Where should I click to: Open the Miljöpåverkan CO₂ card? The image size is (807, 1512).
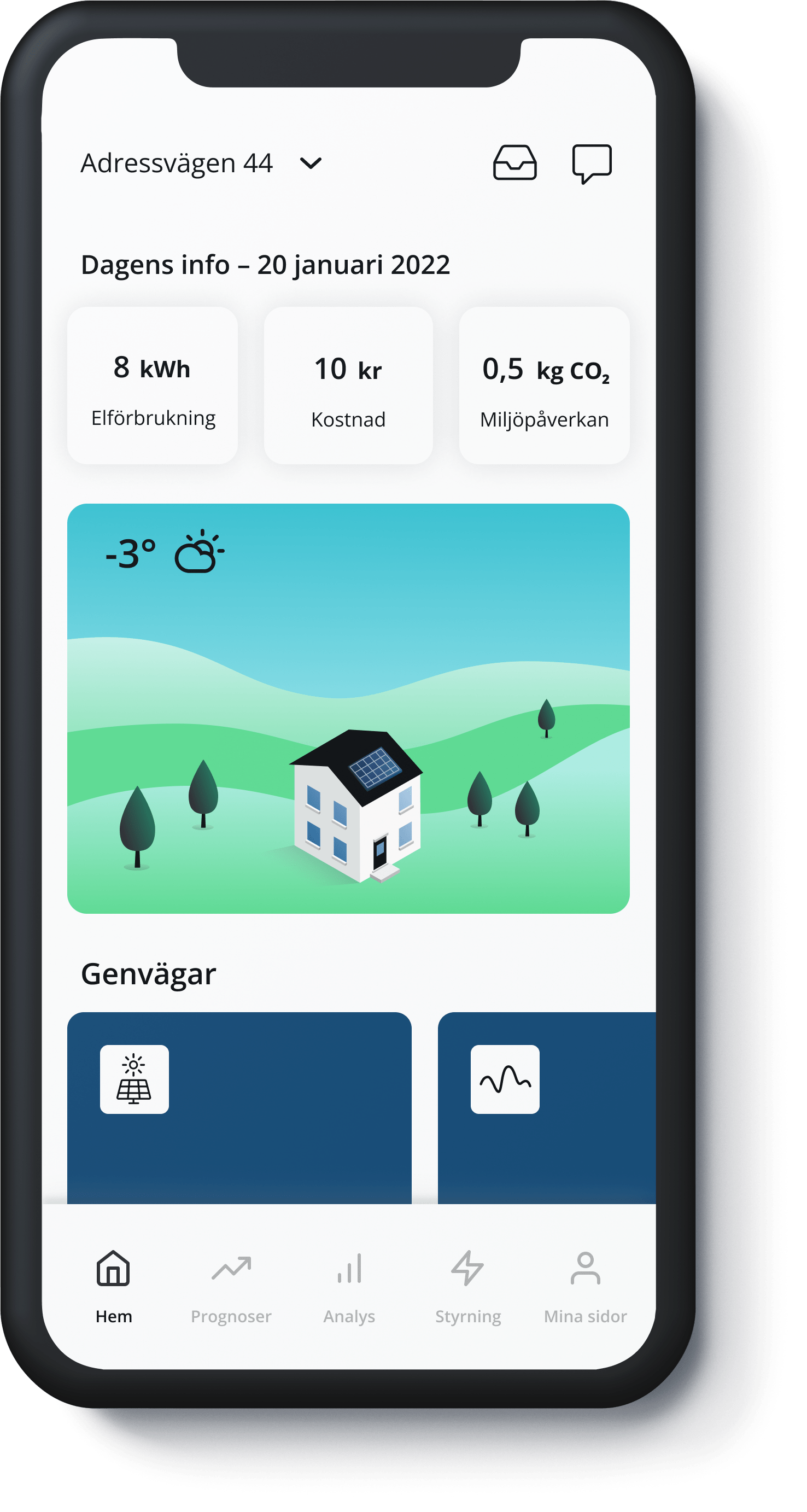tap(544, 386)
